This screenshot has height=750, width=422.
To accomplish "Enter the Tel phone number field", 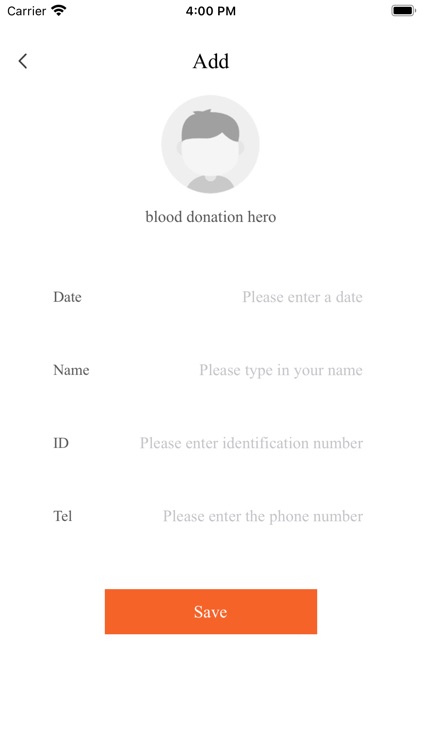I will point(263,517).
